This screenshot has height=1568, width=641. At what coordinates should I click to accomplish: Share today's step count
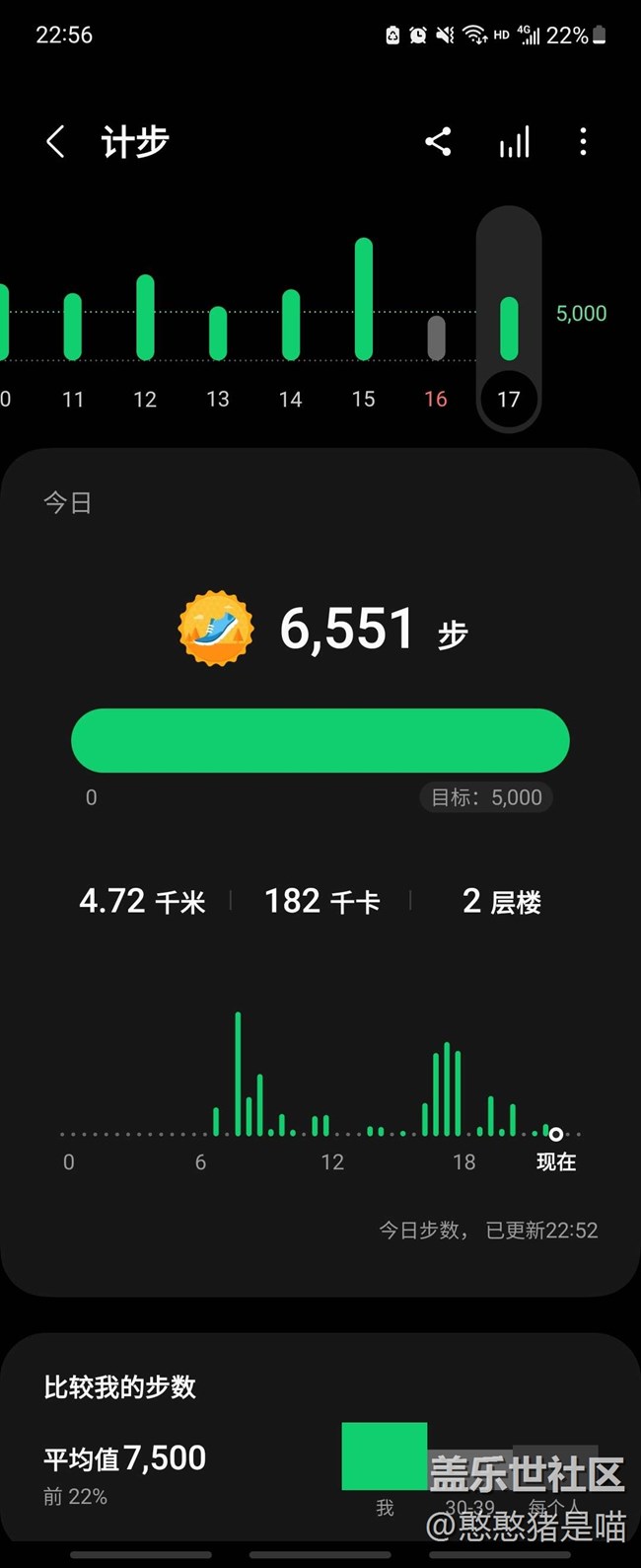point(438,142)
